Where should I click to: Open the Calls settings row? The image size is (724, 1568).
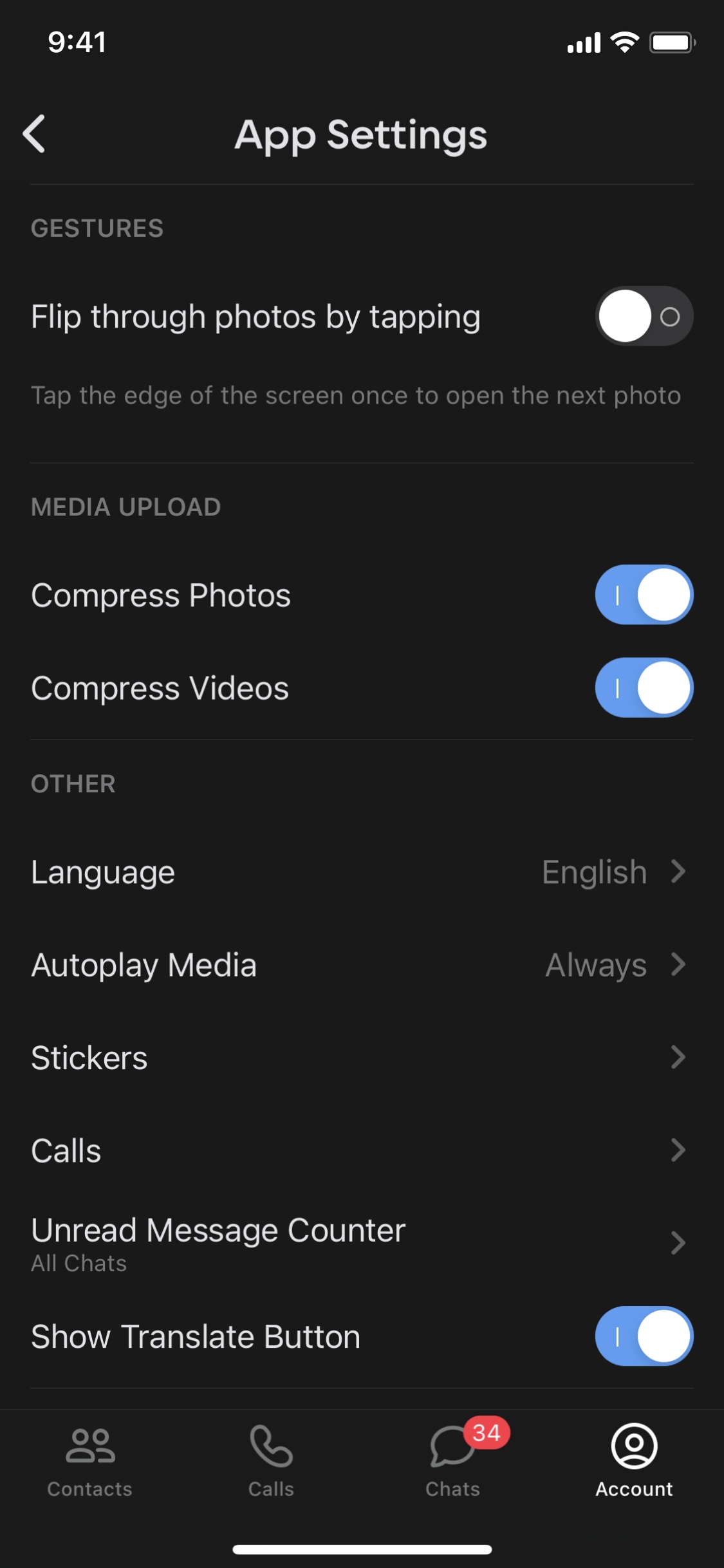coord(360,1150)
